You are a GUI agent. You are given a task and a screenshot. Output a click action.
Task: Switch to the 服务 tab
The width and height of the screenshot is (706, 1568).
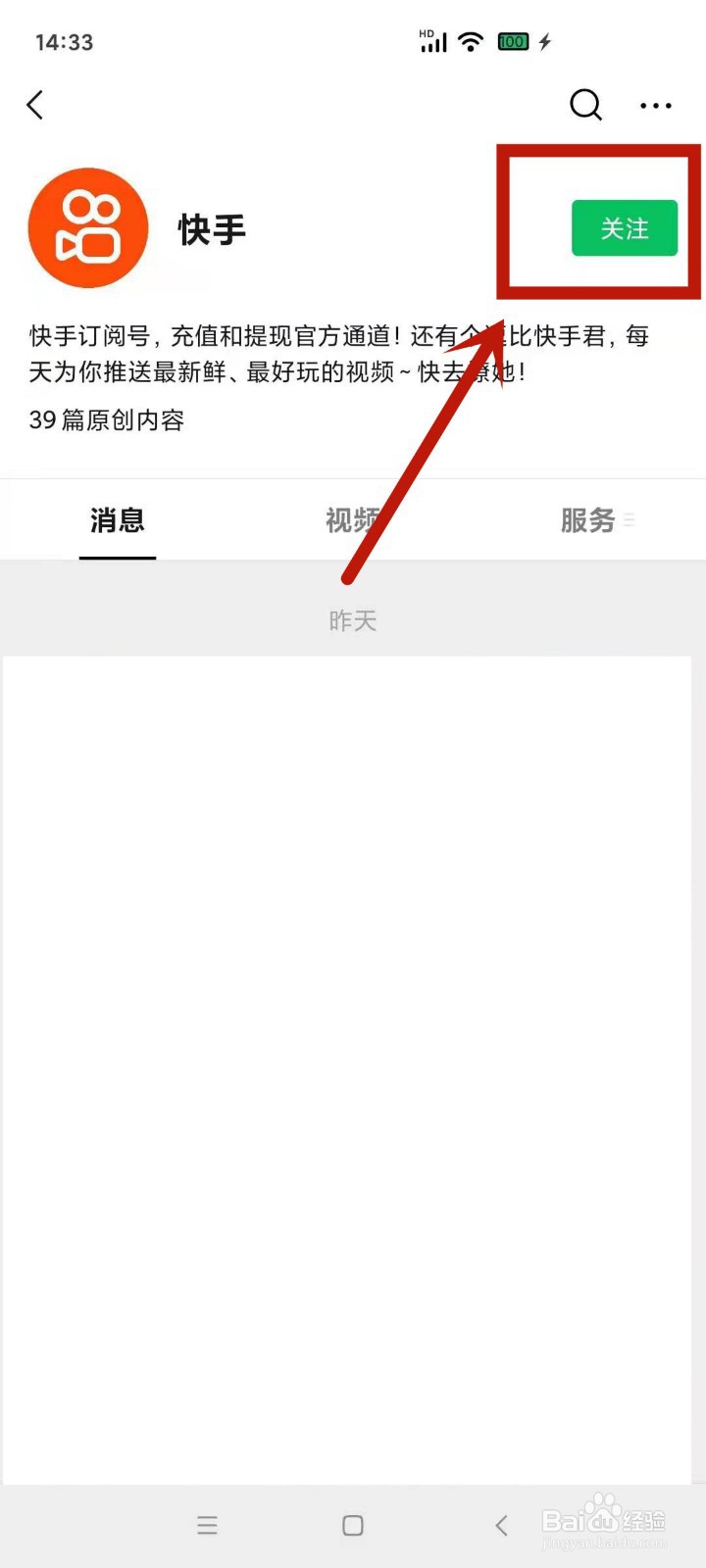(588, 520)
